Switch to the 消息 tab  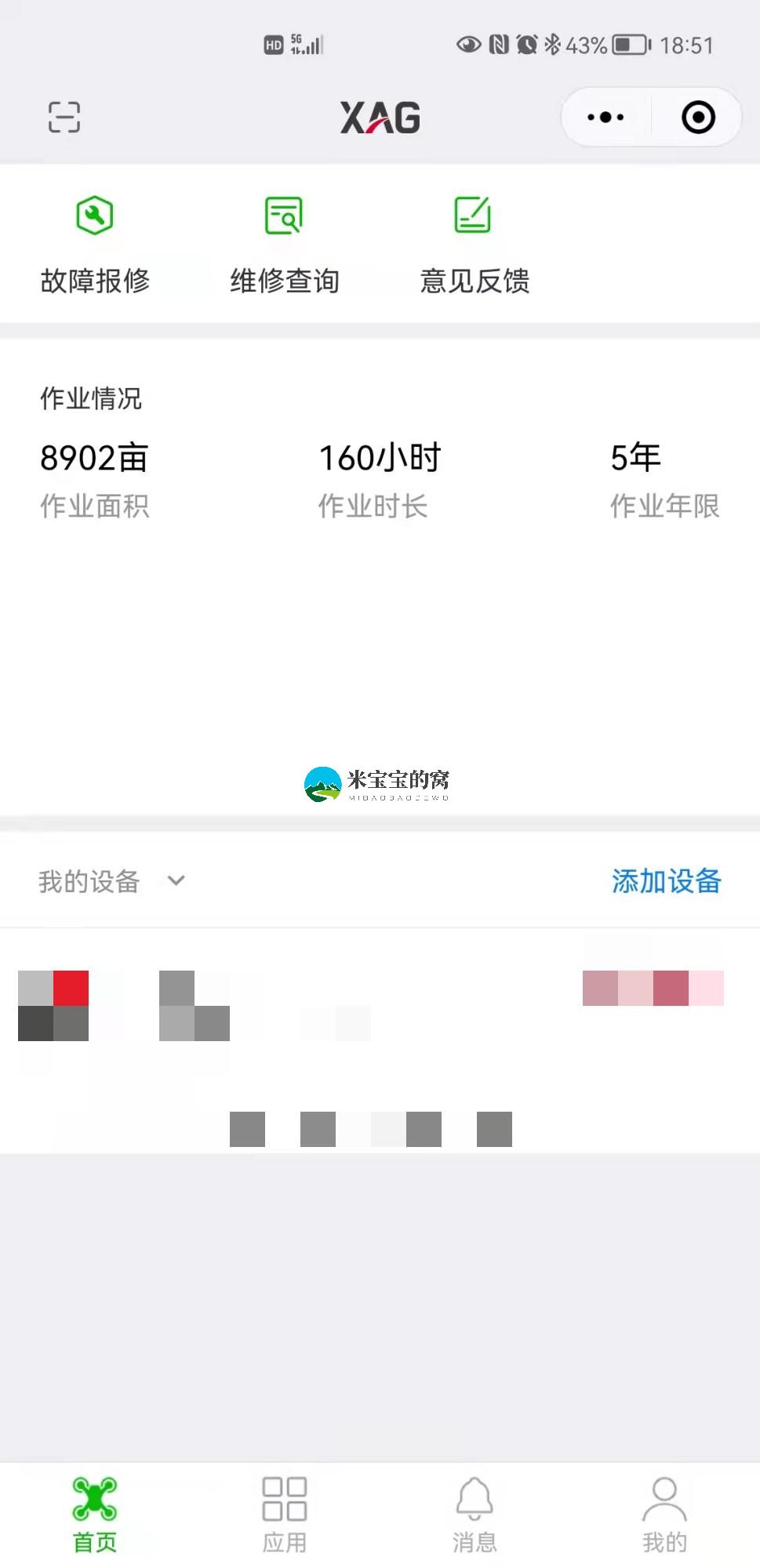[x=474, y=1515]
